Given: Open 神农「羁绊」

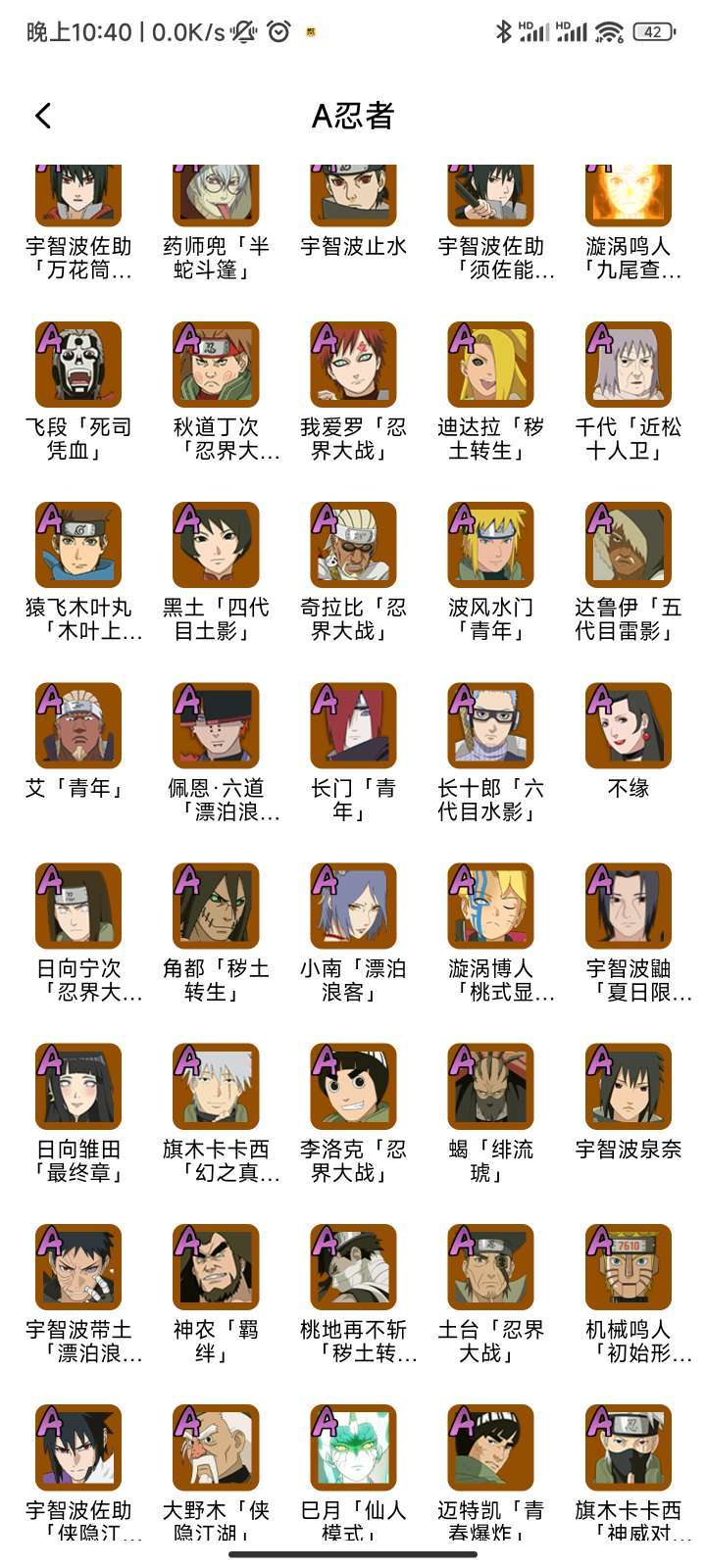Looking at the screenshot, I should 216,1294.
